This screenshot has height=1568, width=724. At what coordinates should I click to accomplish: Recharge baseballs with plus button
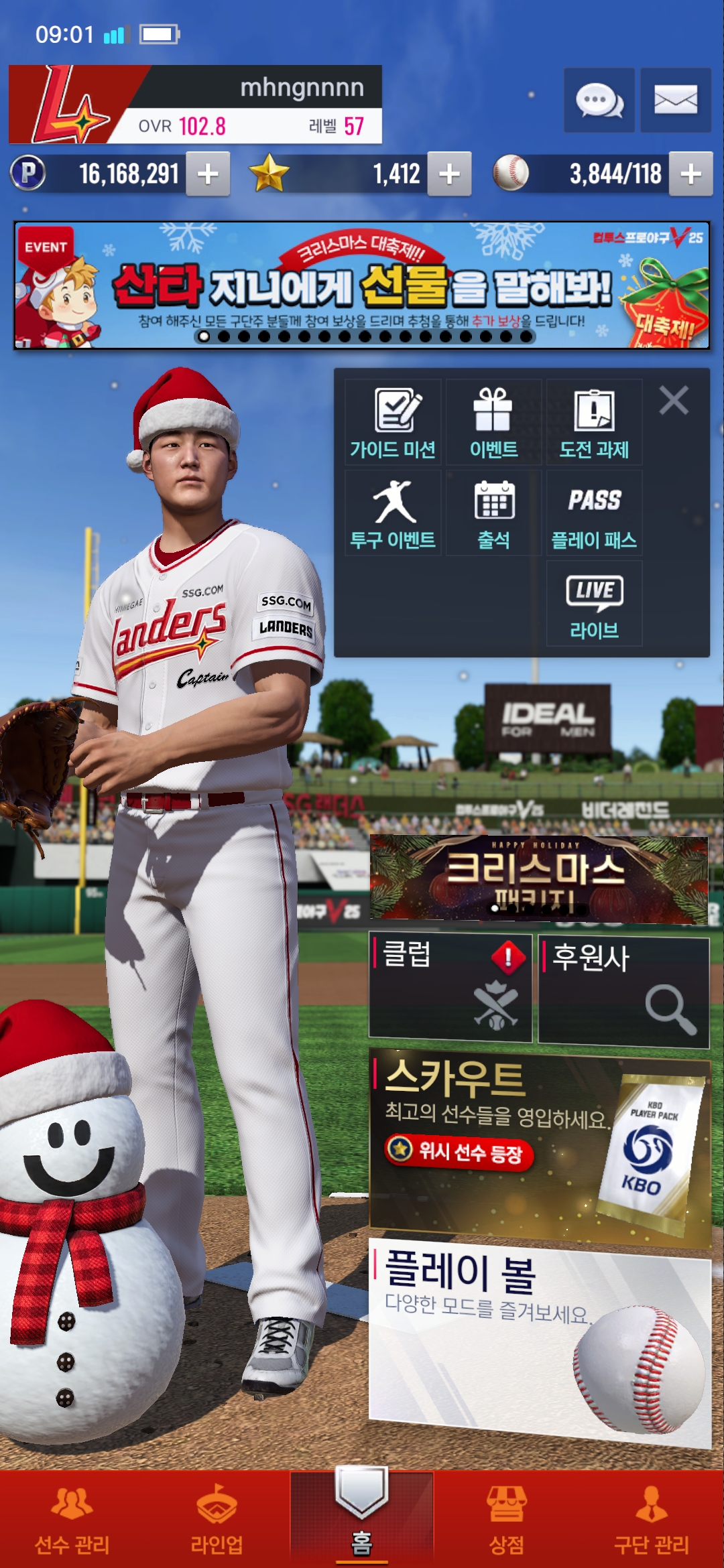(690, 174)
